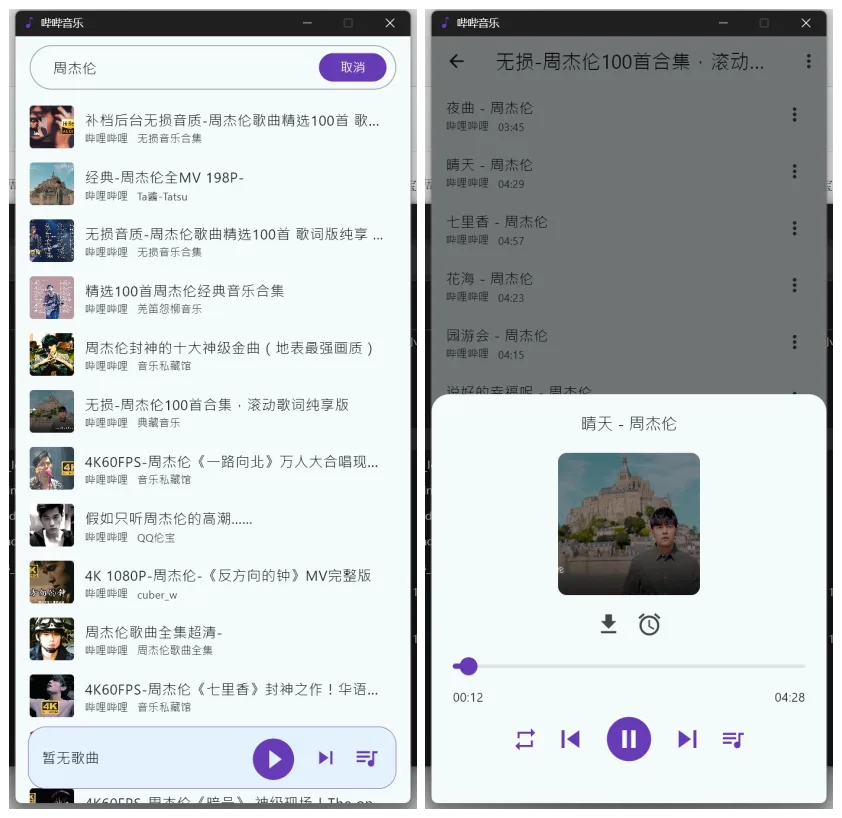
Task: Tap the playback progress slider of 晴天
Action: (630, 666)
